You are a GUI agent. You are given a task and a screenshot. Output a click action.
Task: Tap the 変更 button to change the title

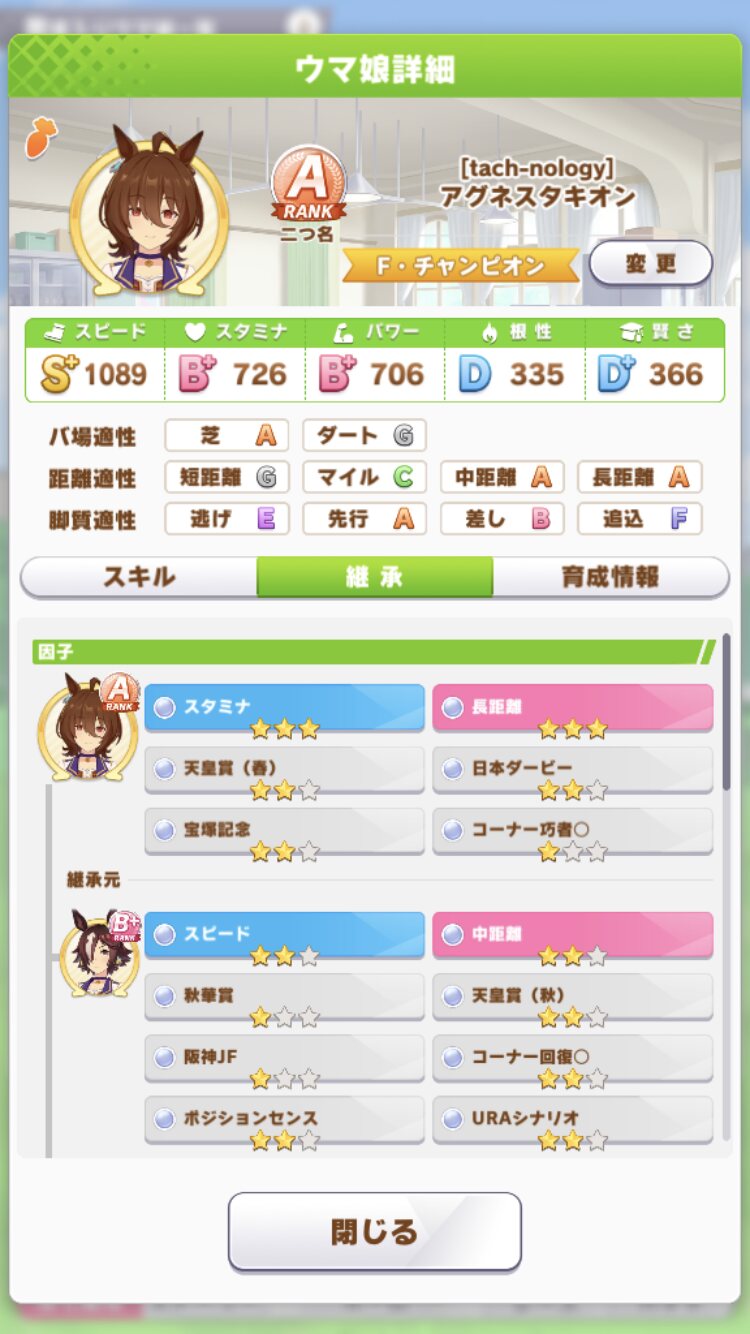point(651,264)
